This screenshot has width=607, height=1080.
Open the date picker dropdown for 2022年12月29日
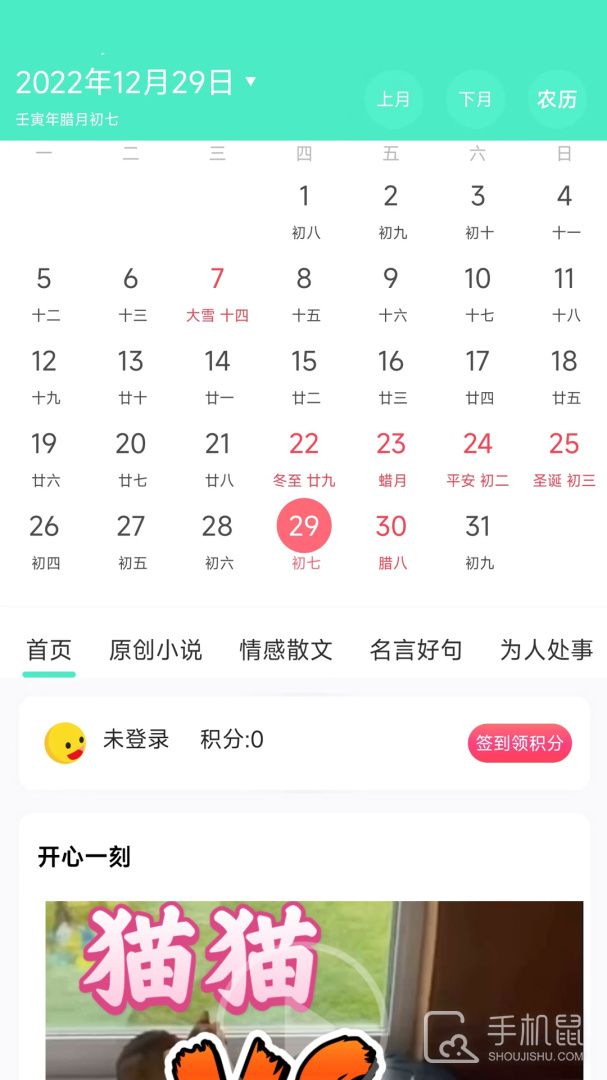251,82
